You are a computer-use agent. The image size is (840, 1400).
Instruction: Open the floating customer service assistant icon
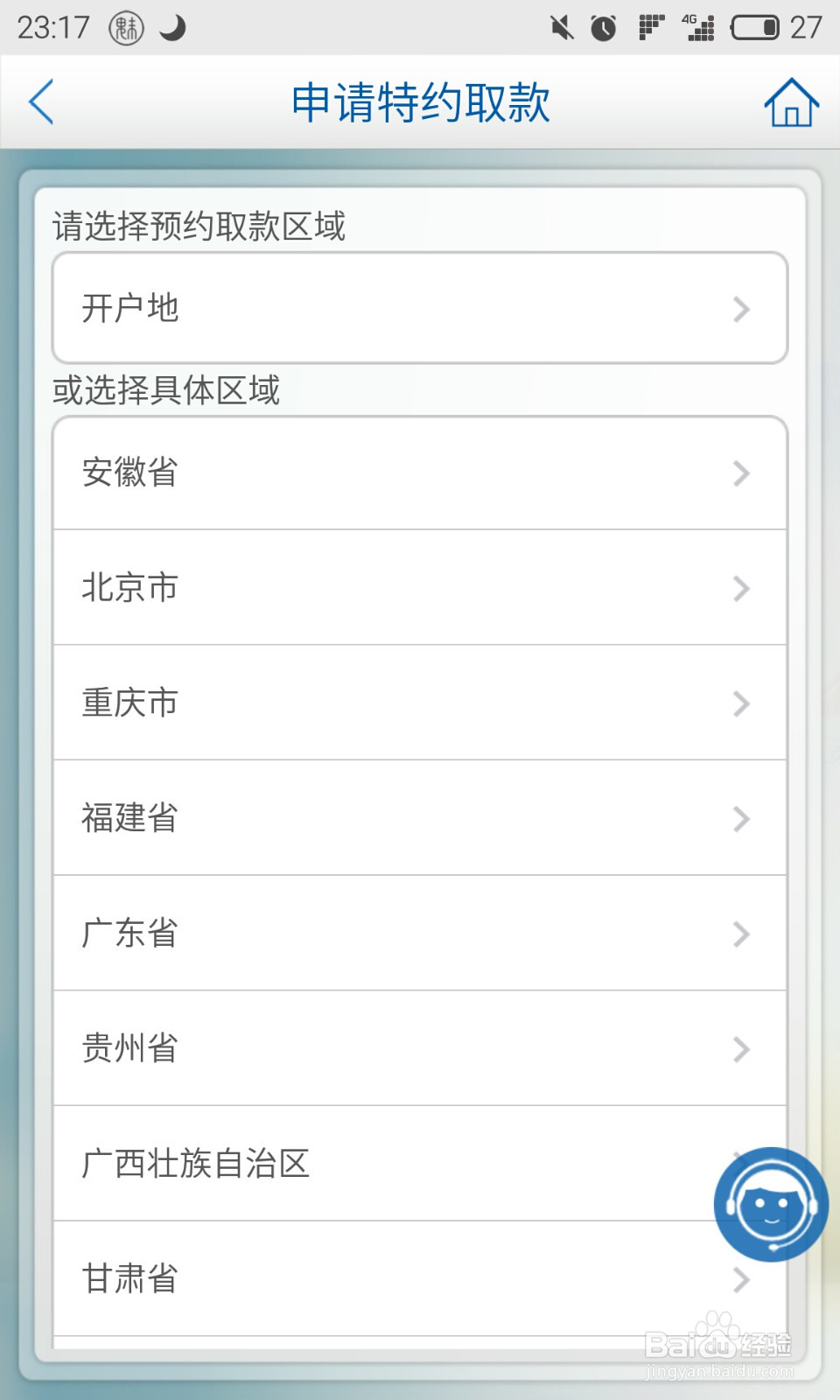[x=773, y=1204]
